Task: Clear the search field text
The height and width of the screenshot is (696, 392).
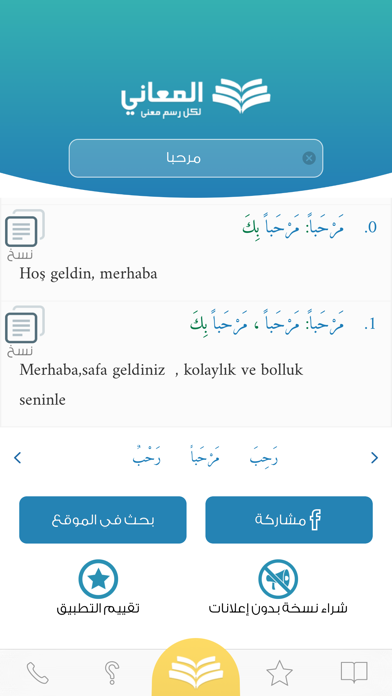Action: [309, 158]
